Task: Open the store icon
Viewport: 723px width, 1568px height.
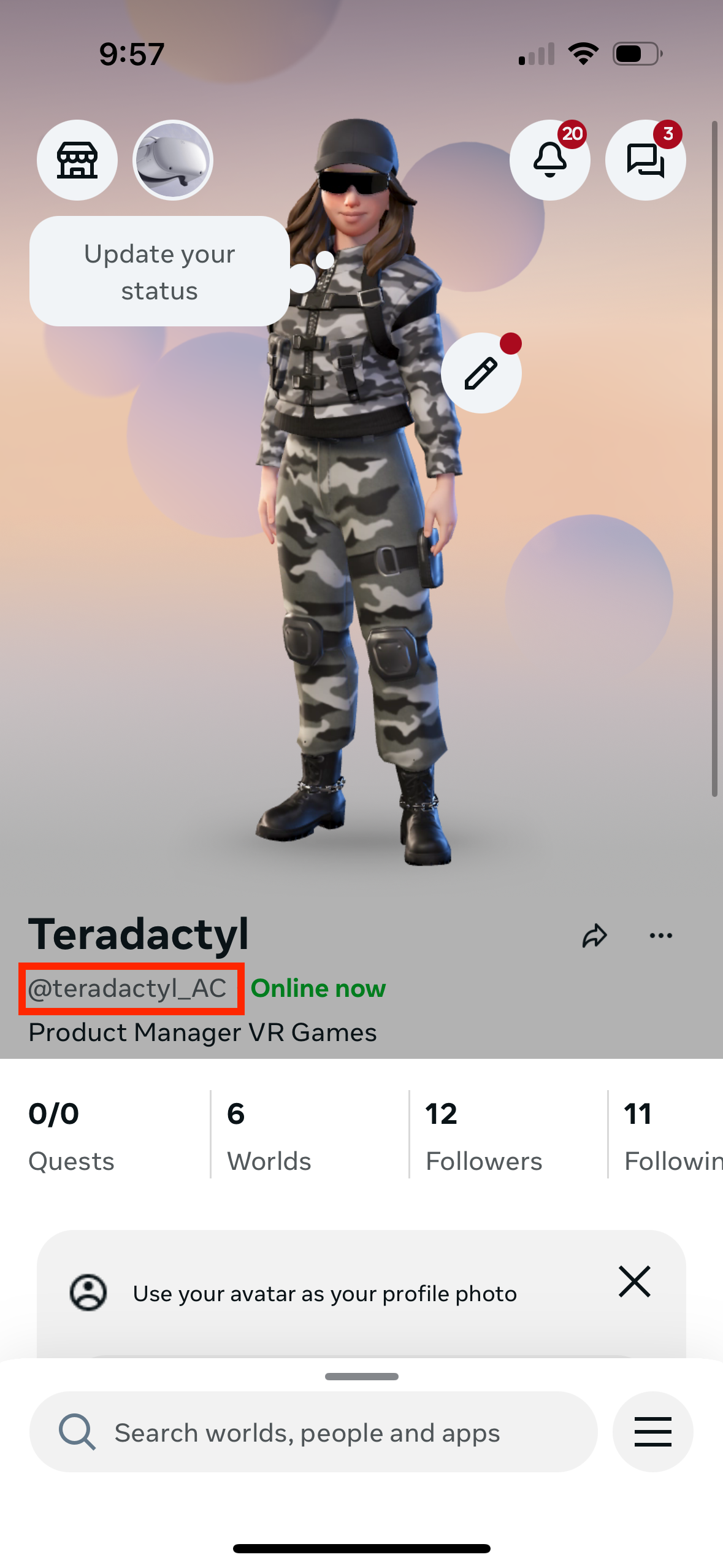Action: (x=77, y=160)
